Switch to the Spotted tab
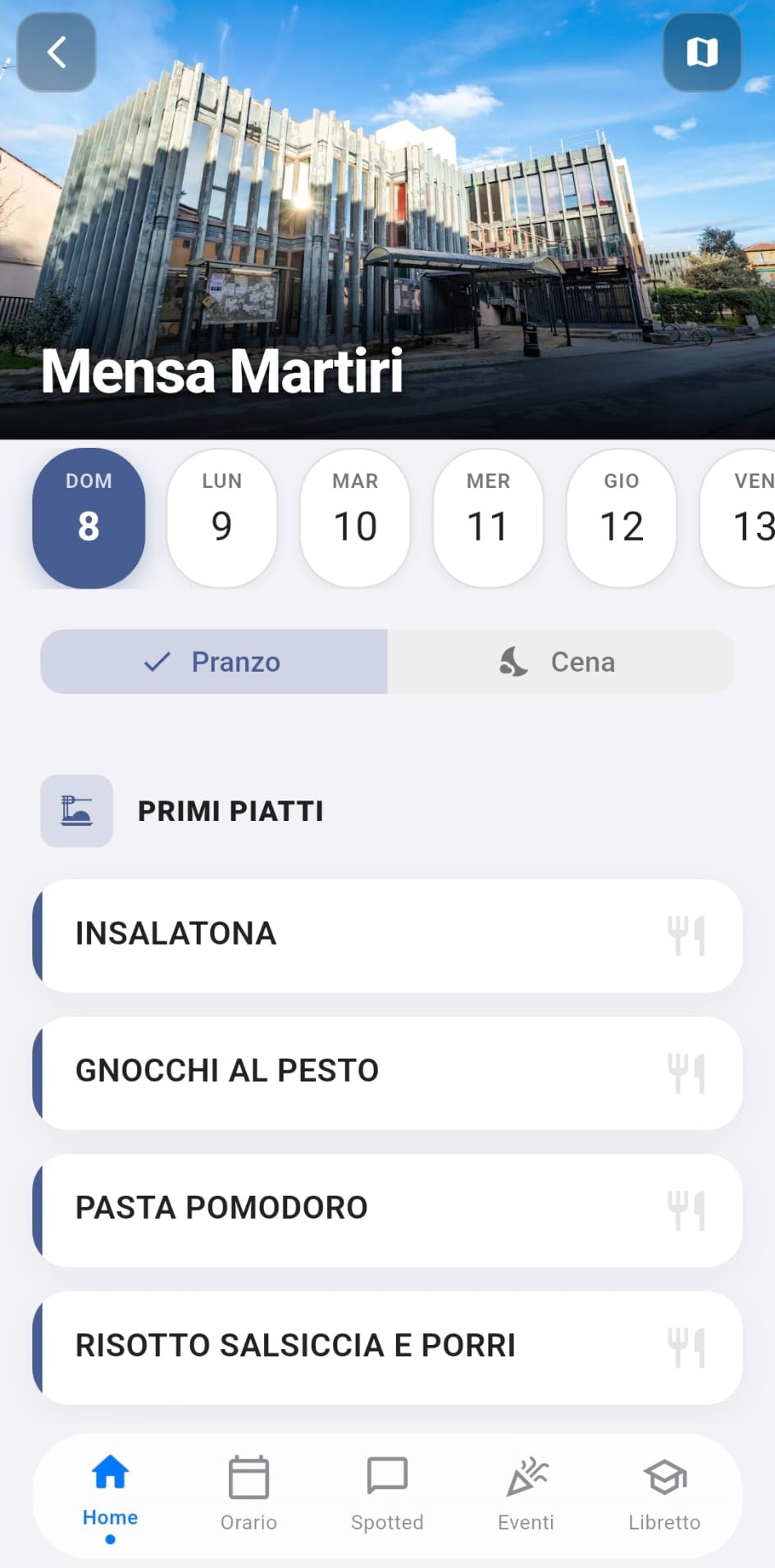The width and height of the screenshot is (775, 1568). [x=387, y=1494]
